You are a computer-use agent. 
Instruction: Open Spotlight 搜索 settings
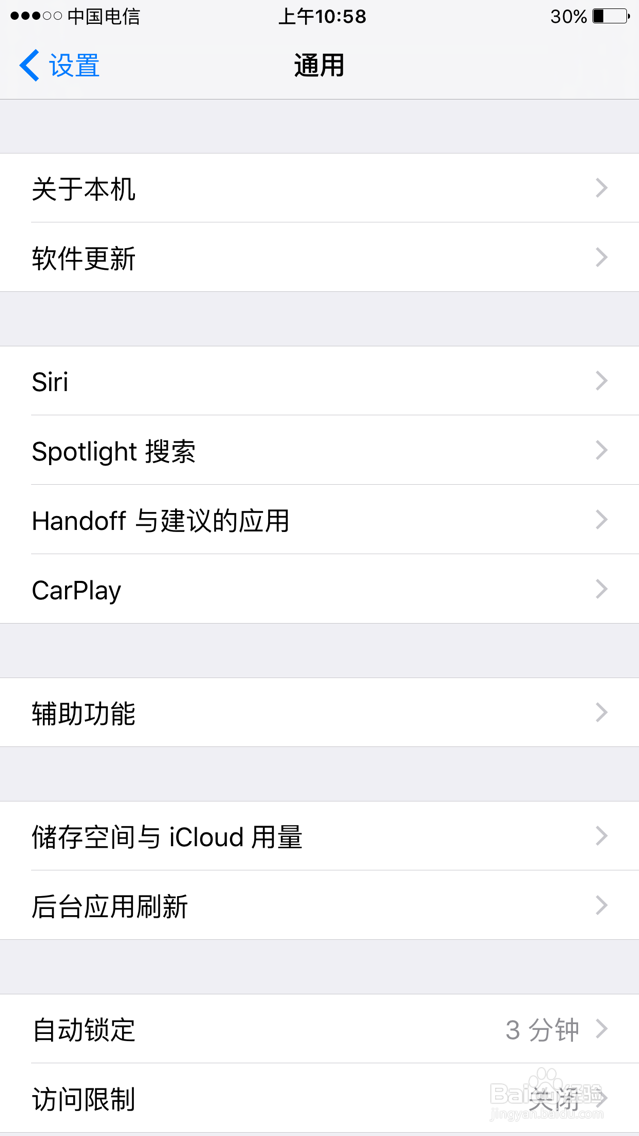point(320,451)
